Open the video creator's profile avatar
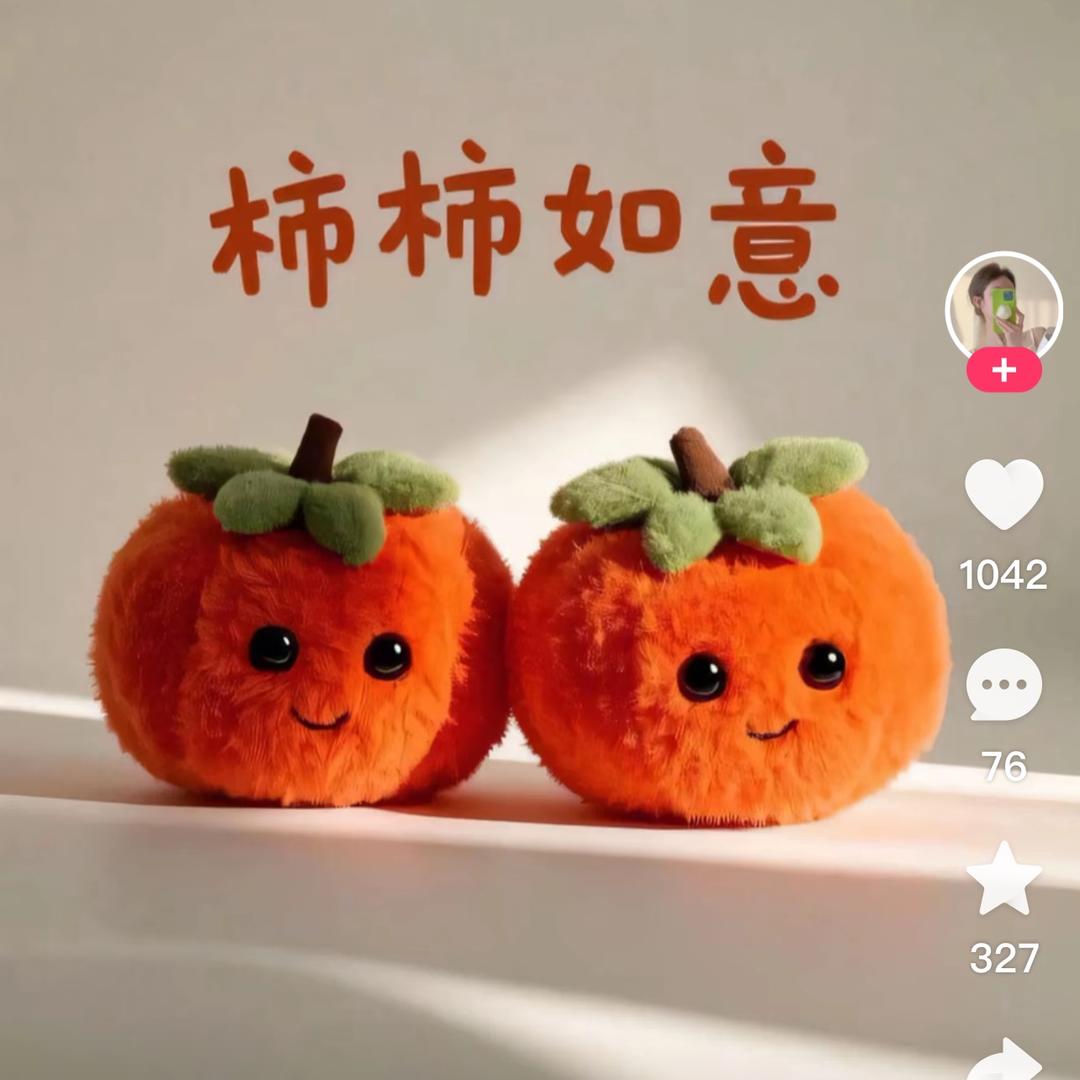Image resolution: width=1080 pixels, height=1080 pixels. pyautogui.click(x=1003, y=305)
